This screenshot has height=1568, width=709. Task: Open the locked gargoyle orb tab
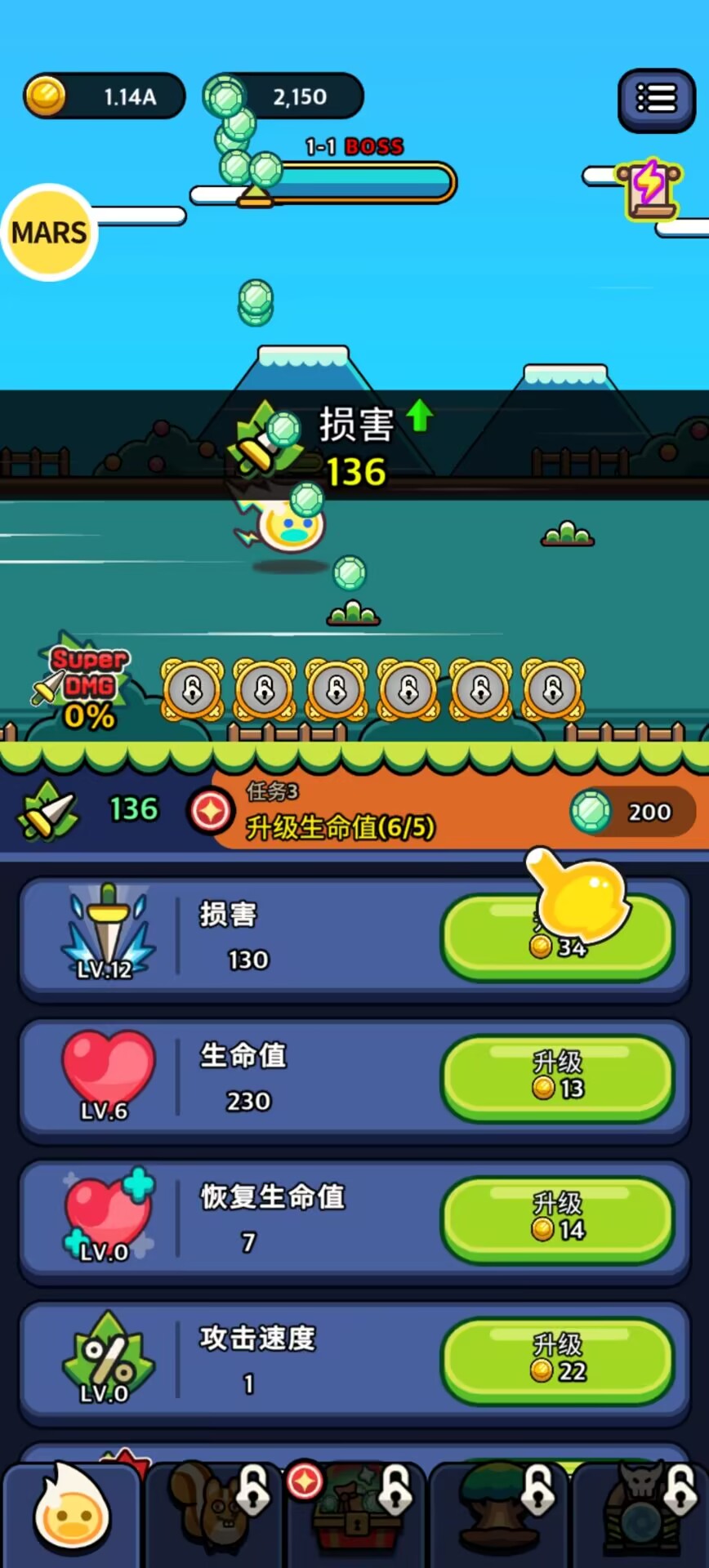coord(641,1513)
